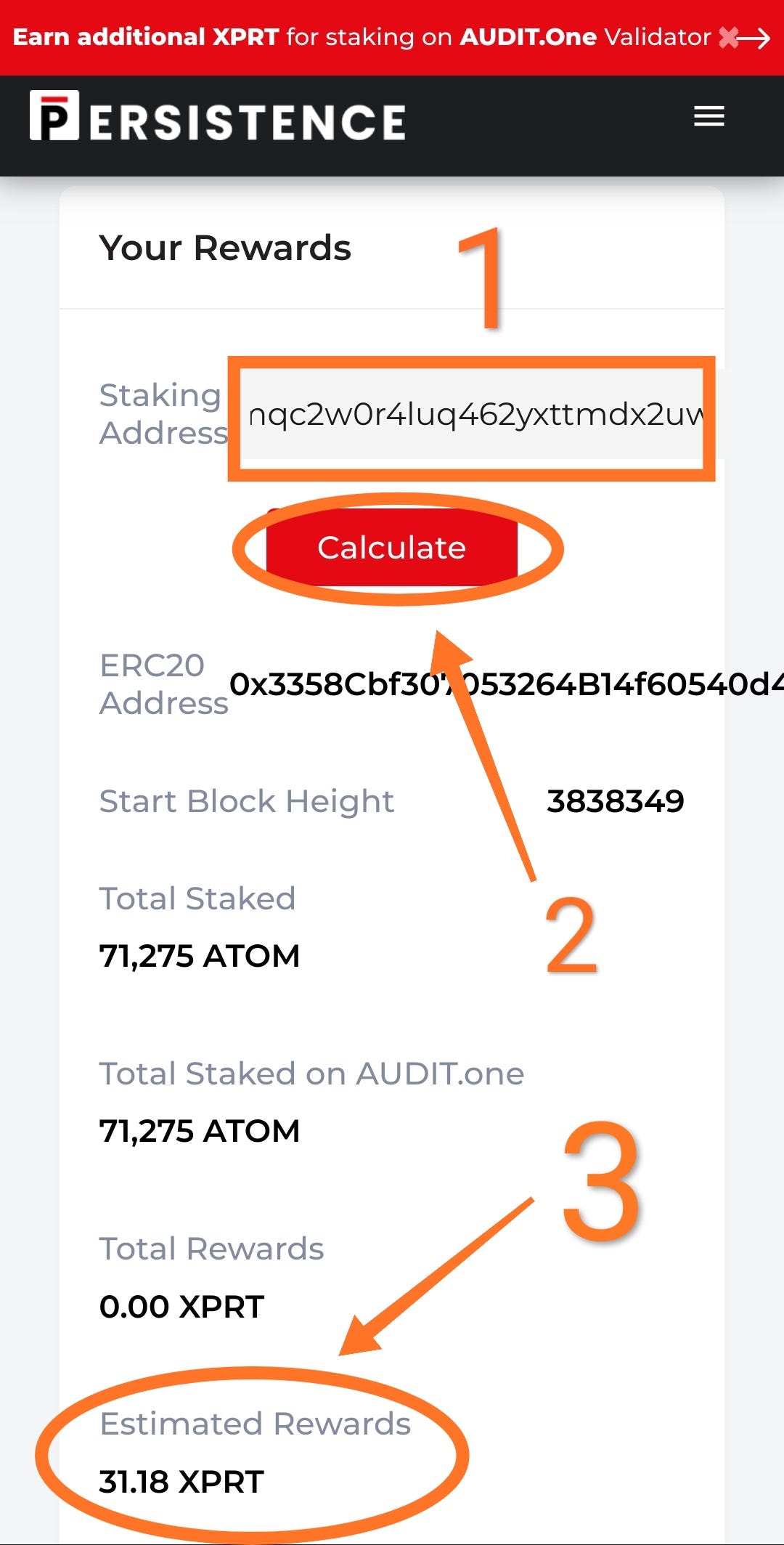784x1545 pixels.
Task: Focus the Staking Address field
Action: (473, 415)
